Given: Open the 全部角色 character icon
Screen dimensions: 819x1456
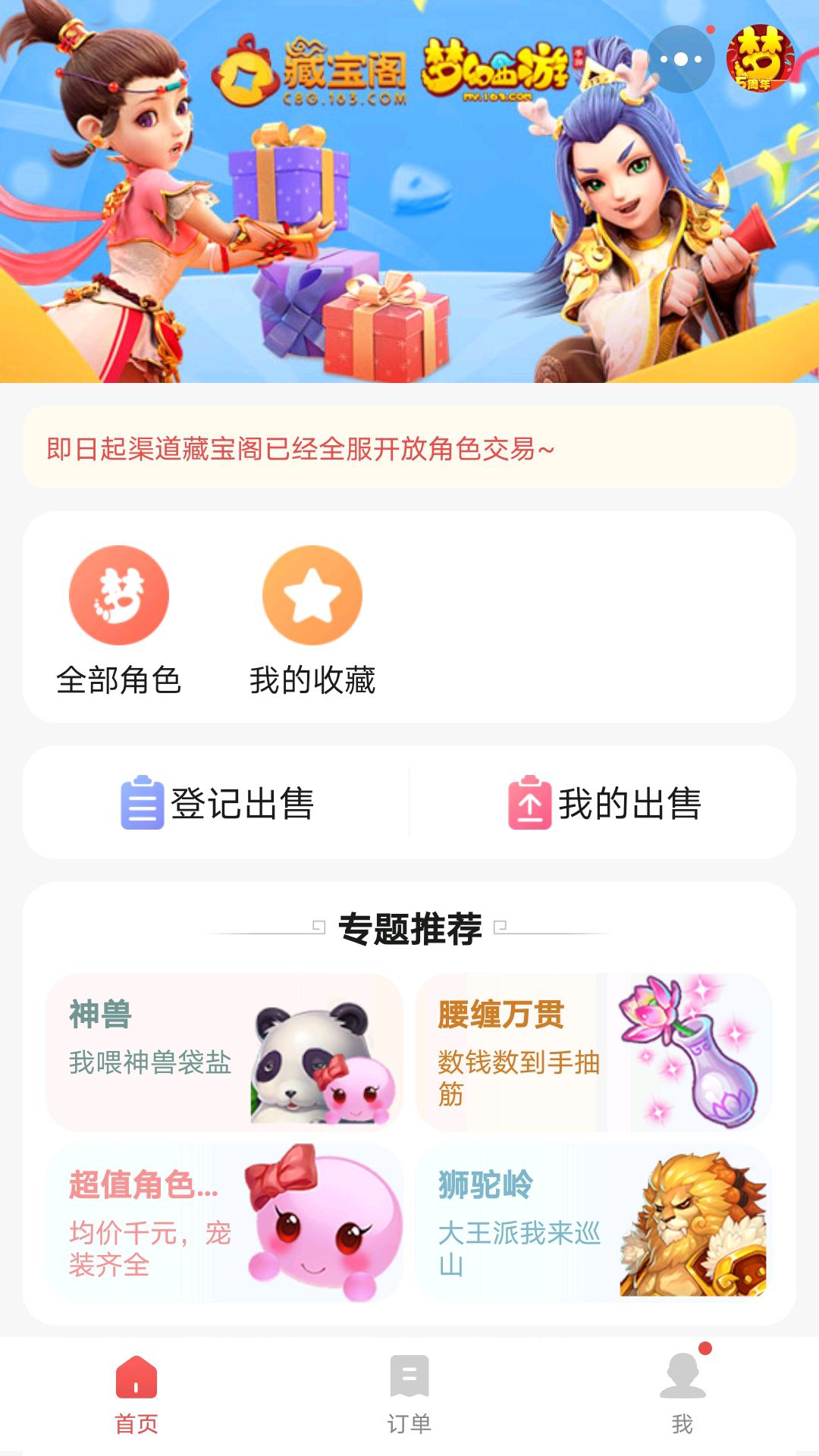Looking at the screenshot, I should (x=118, y=595).
